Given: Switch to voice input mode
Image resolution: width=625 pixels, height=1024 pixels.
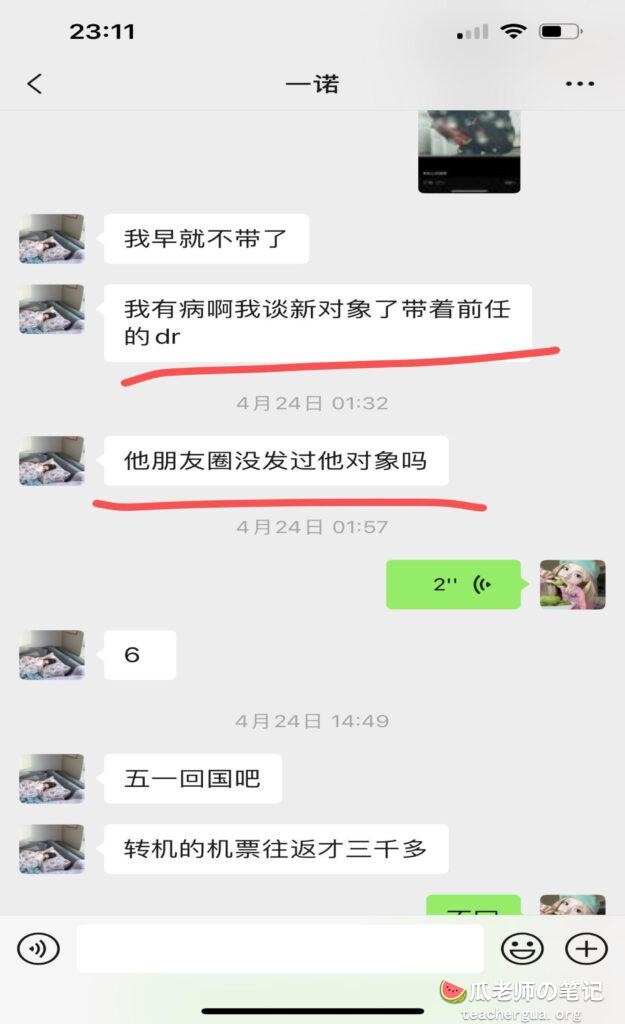Looking at the screenshot, I should 38,947.
